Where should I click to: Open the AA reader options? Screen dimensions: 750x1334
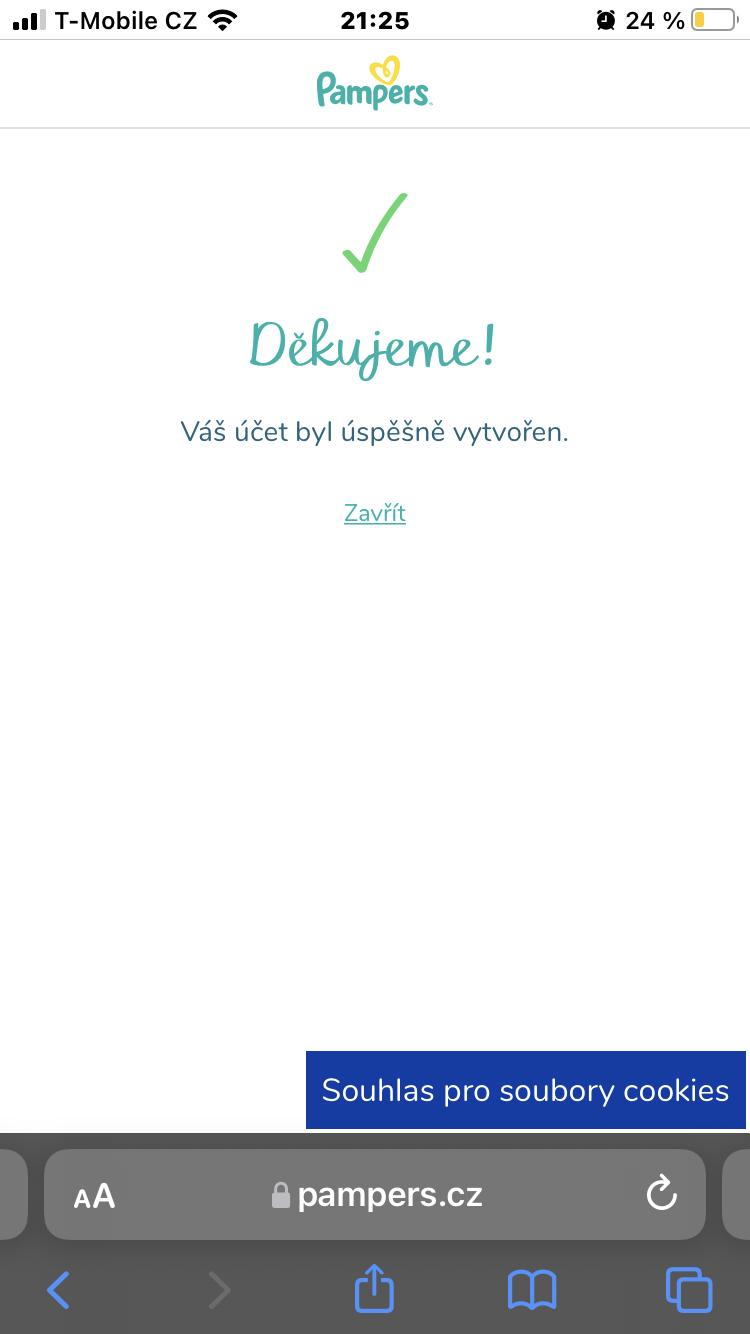pyautogui.click(x=94, y=1195)
